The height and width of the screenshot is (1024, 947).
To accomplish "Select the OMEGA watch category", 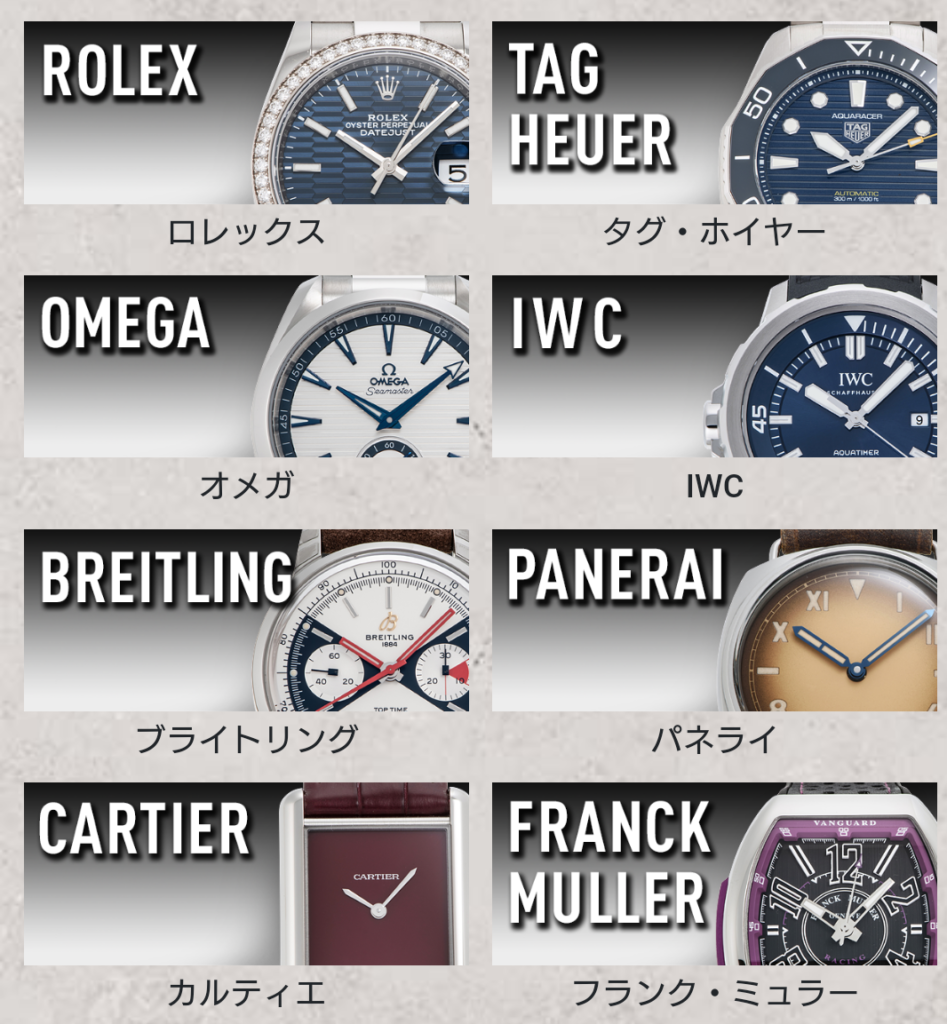I will pyautogui.click(x=246, y=366).
